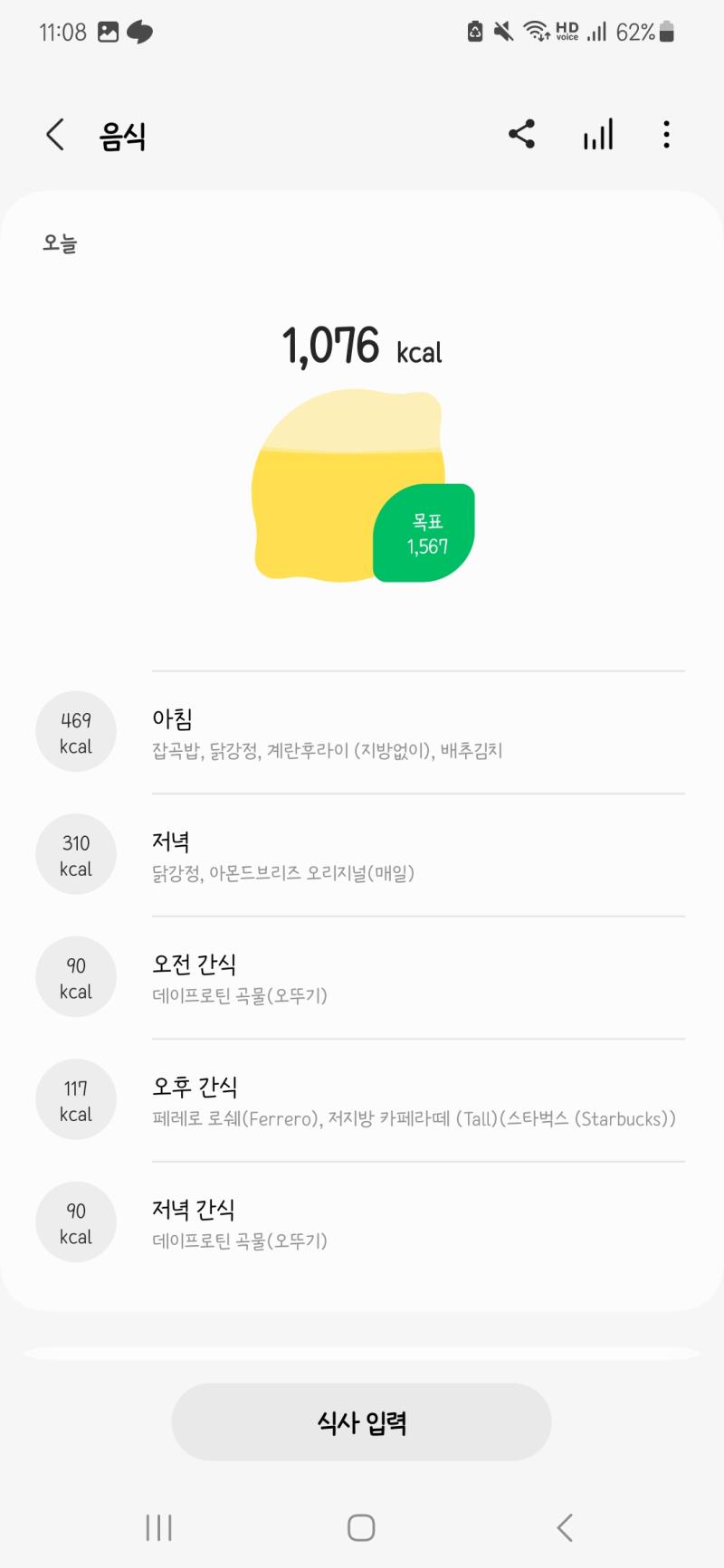Go to the home screen

pyautogui.click(x=361, y=1528)
